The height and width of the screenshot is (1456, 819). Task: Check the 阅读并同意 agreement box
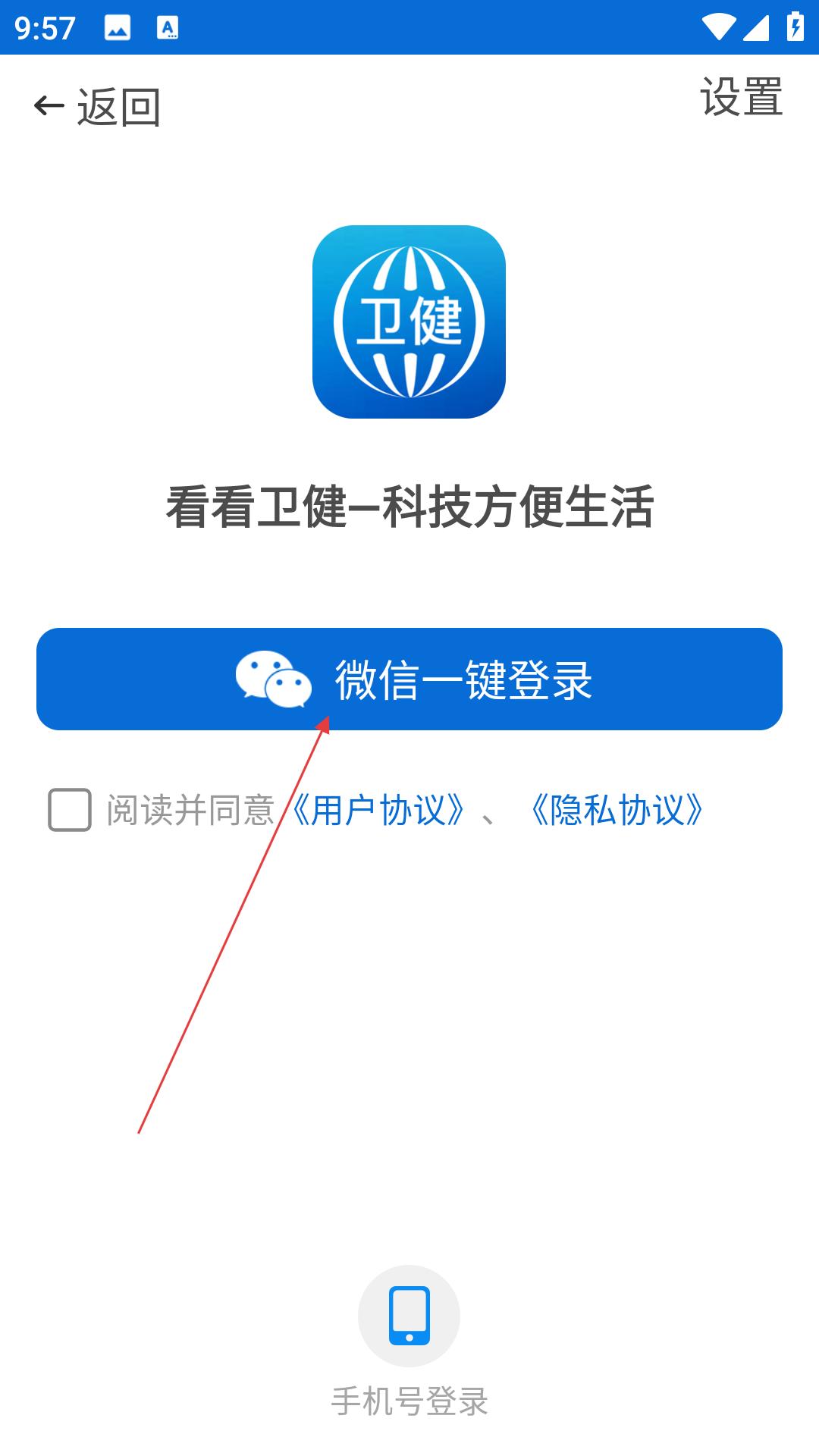click(70, 810)
